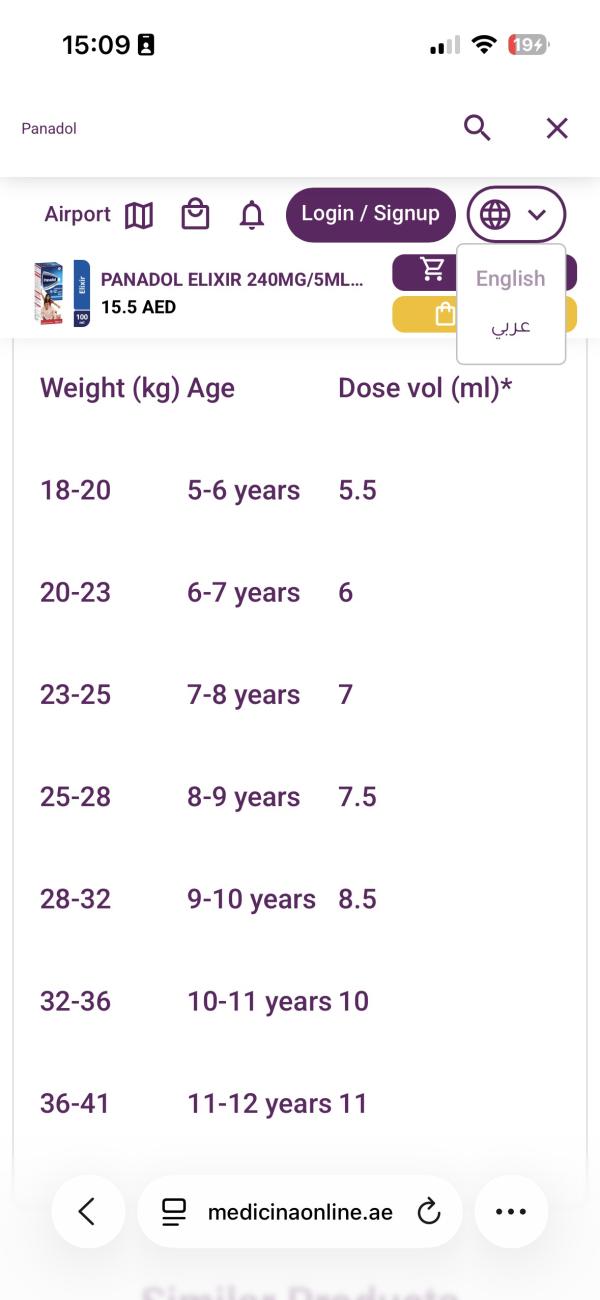This screenshot has height=1300, width=600.
Task: Tap the medicinaonline.ae address bar
Action: point(300,1212)
